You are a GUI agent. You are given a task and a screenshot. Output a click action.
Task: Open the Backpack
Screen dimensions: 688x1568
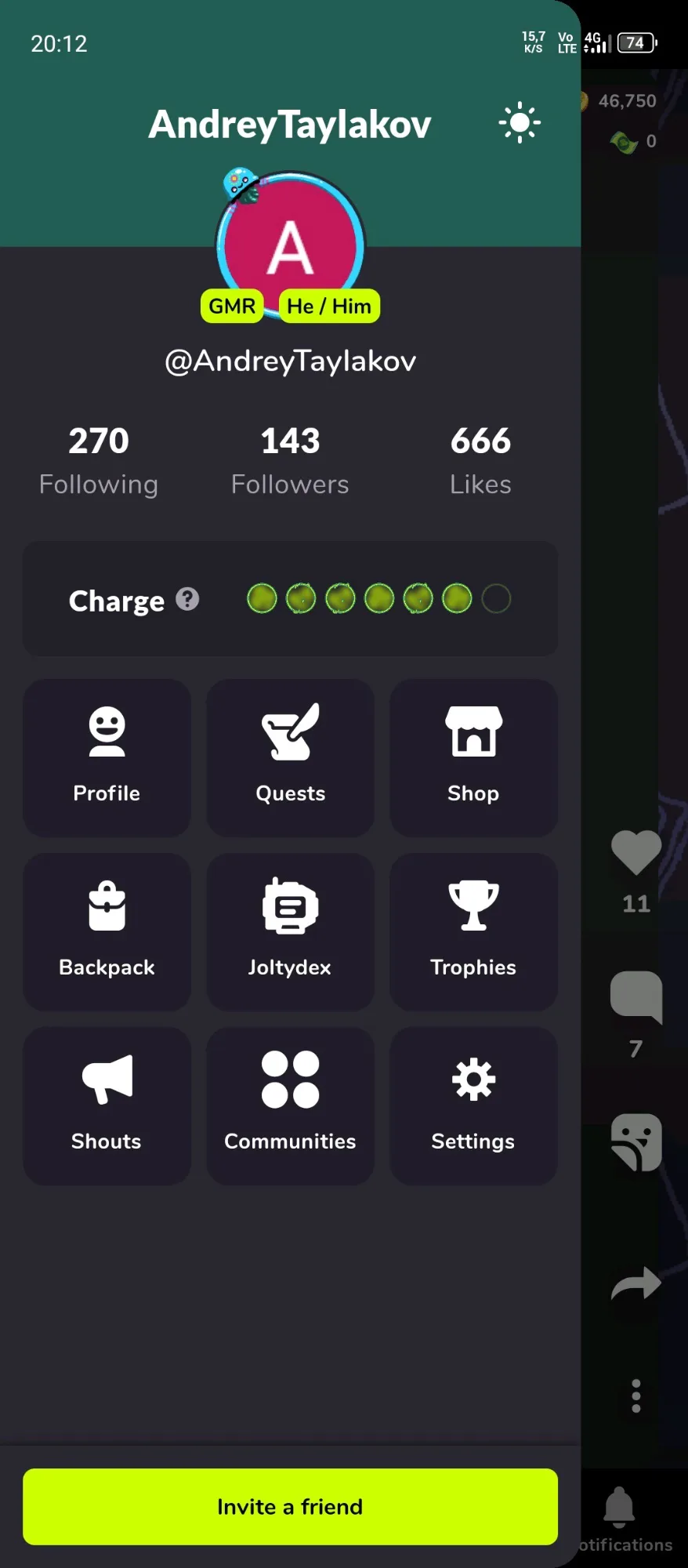[107, 931]
